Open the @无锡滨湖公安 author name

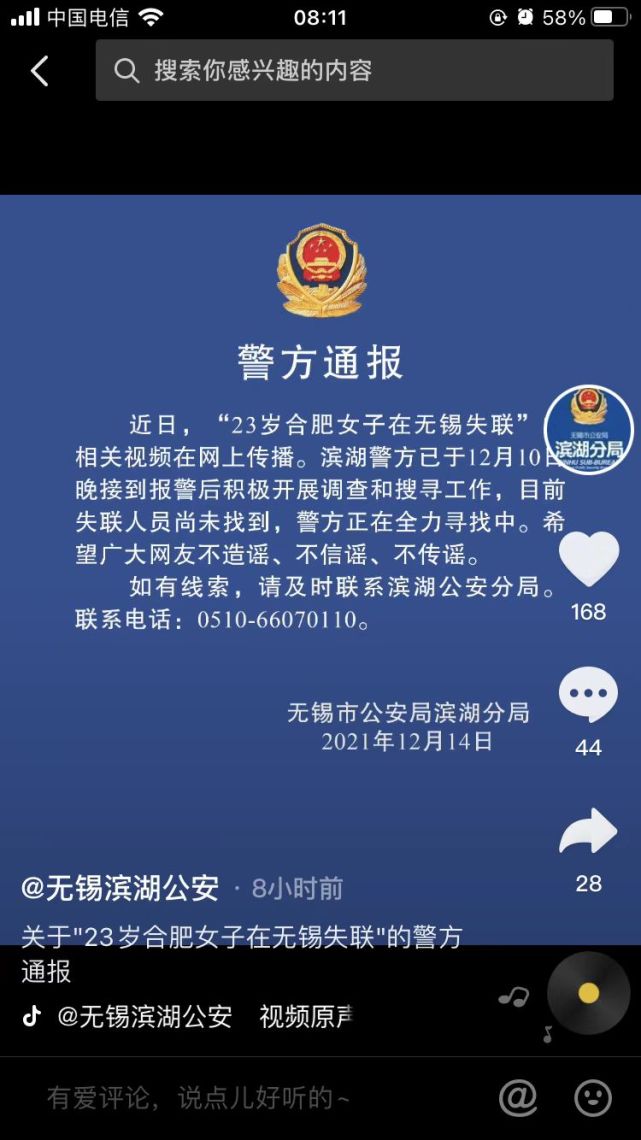point(120,887)
